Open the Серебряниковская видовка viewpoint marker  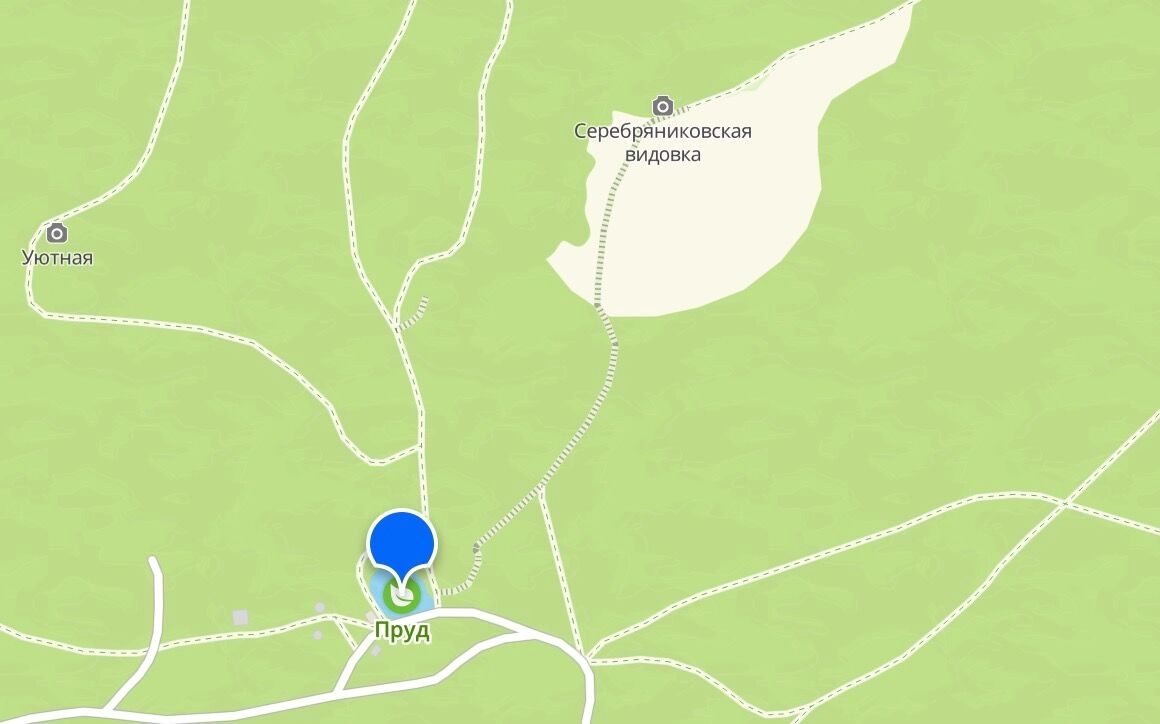(661, 106)
